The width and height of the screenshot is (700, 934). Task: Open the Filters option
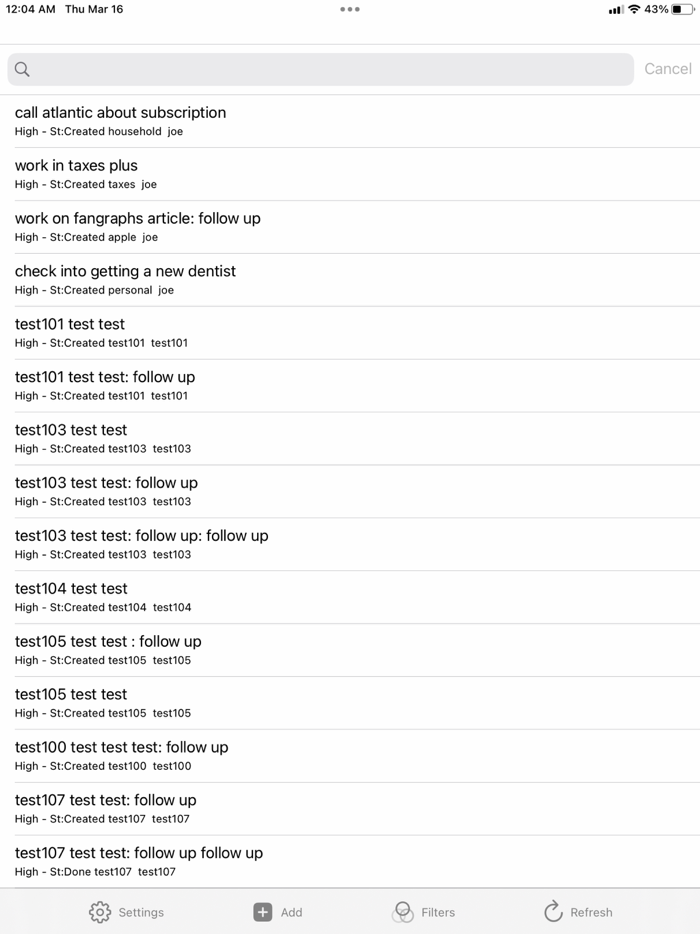pyautogui.click(x=424, y=912)
